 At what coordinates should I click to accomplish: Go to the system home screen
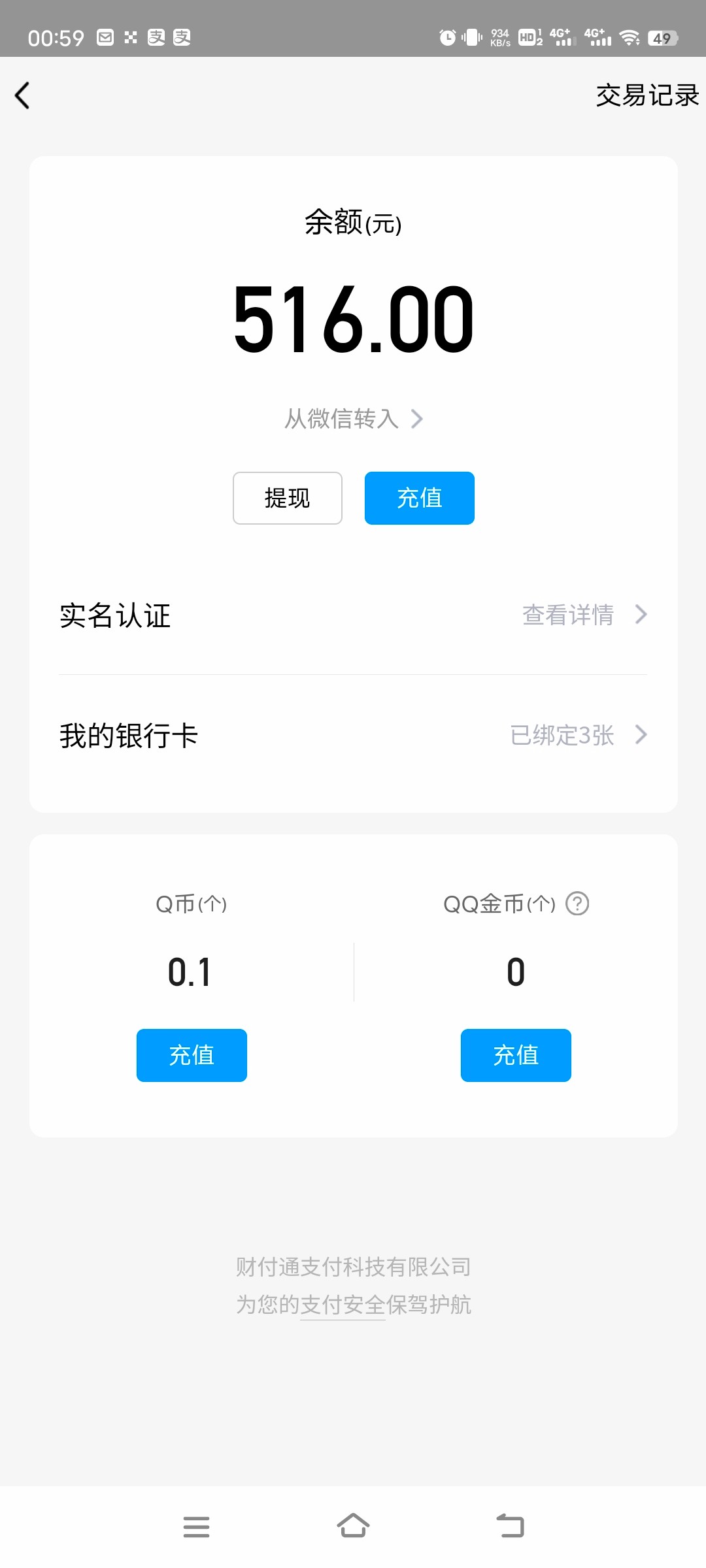click(x=353, y=1526)
